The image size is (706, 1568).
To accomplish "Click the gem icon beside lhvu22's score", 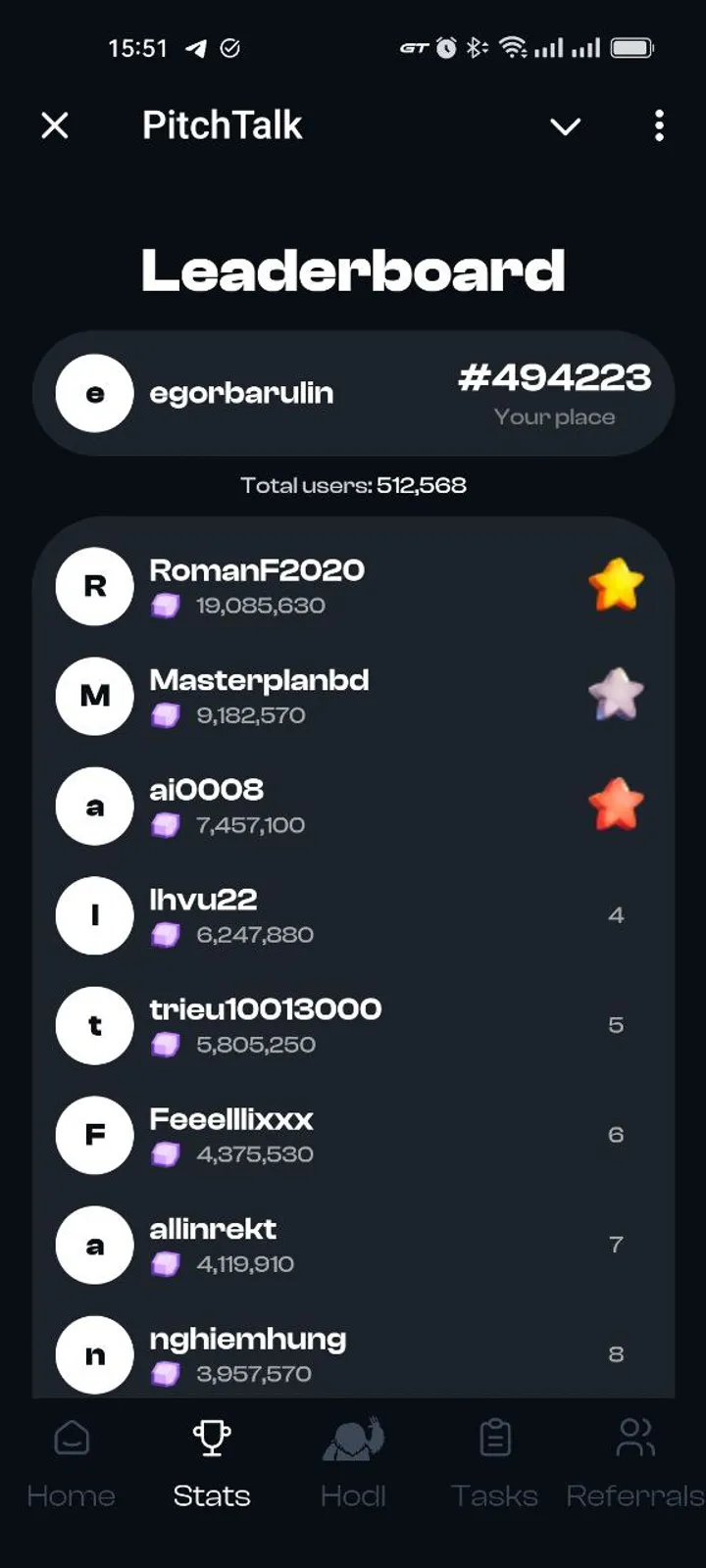I will pyautogui.click(x=167, y=935).
